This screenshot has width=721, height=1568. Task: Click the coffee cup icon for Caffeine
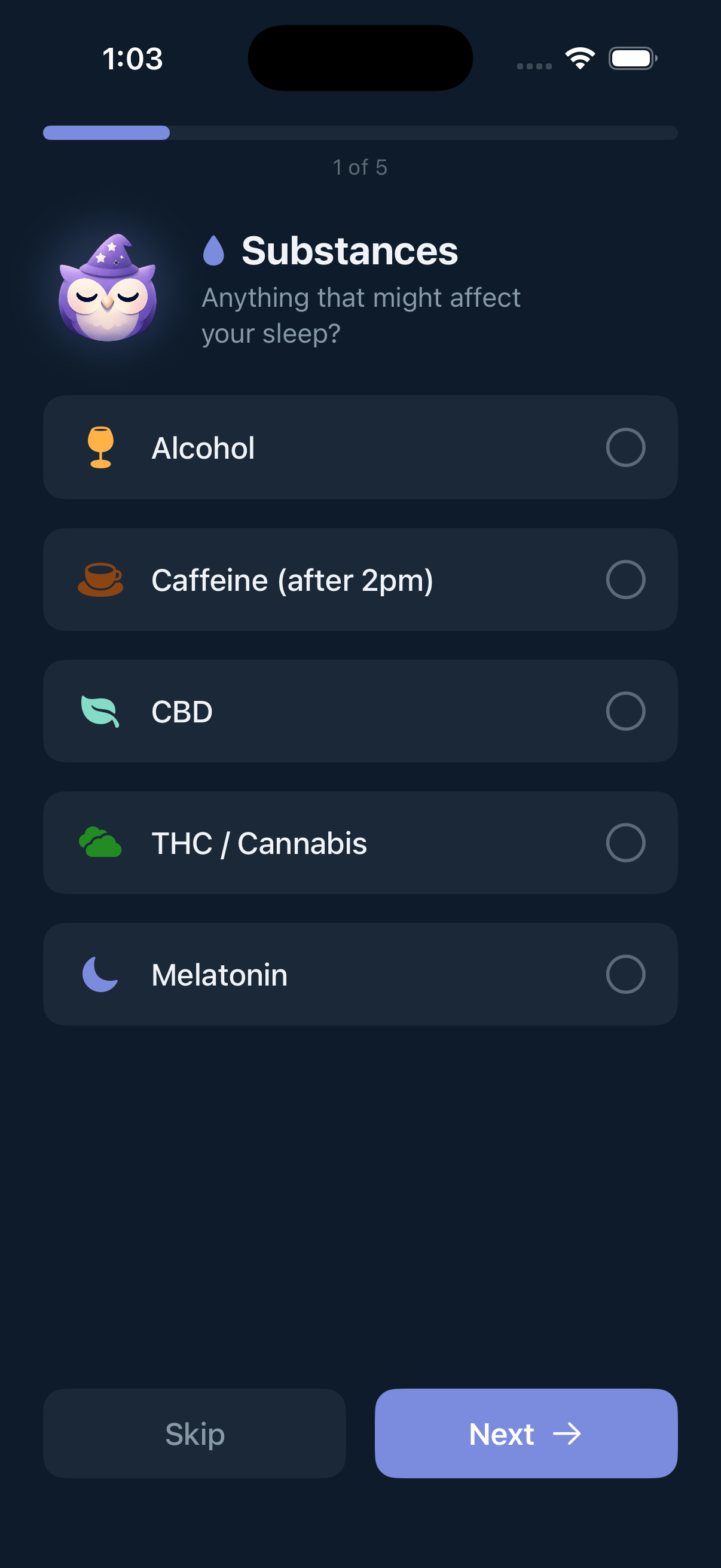[101, 579]
